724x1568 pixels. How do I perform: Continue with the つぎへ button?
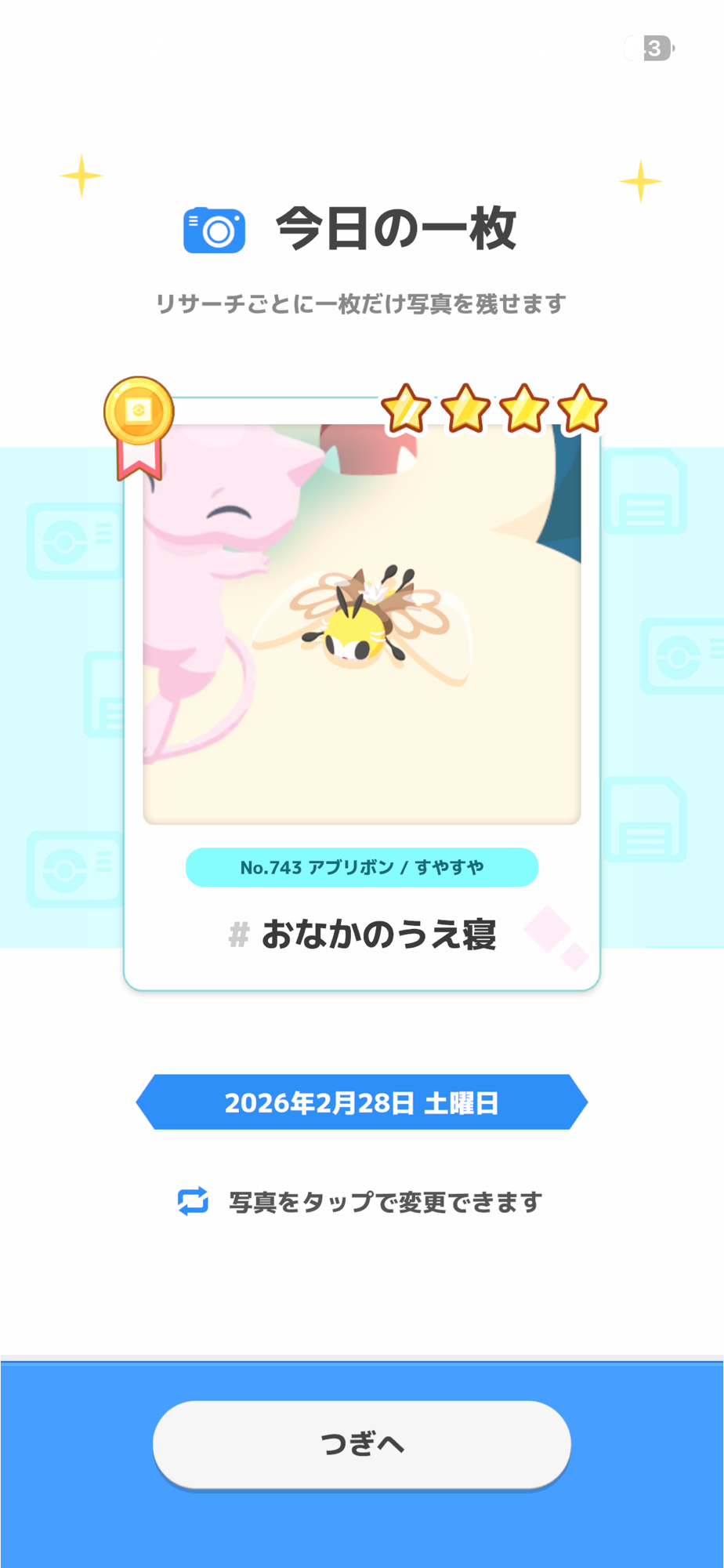click(x=361, y=1443)
